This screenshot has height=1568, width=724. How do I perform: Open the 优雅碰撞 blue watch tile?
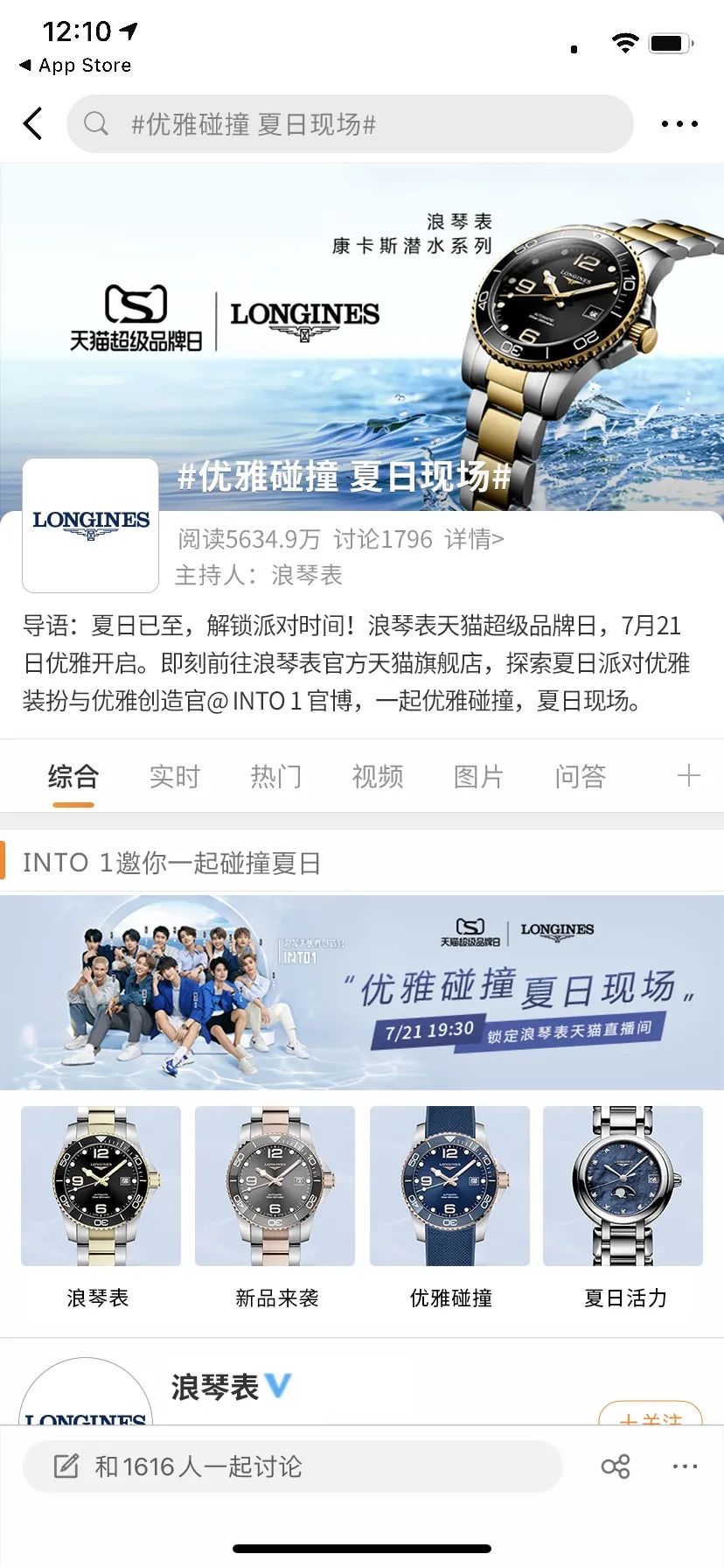tap(449, 1186)
